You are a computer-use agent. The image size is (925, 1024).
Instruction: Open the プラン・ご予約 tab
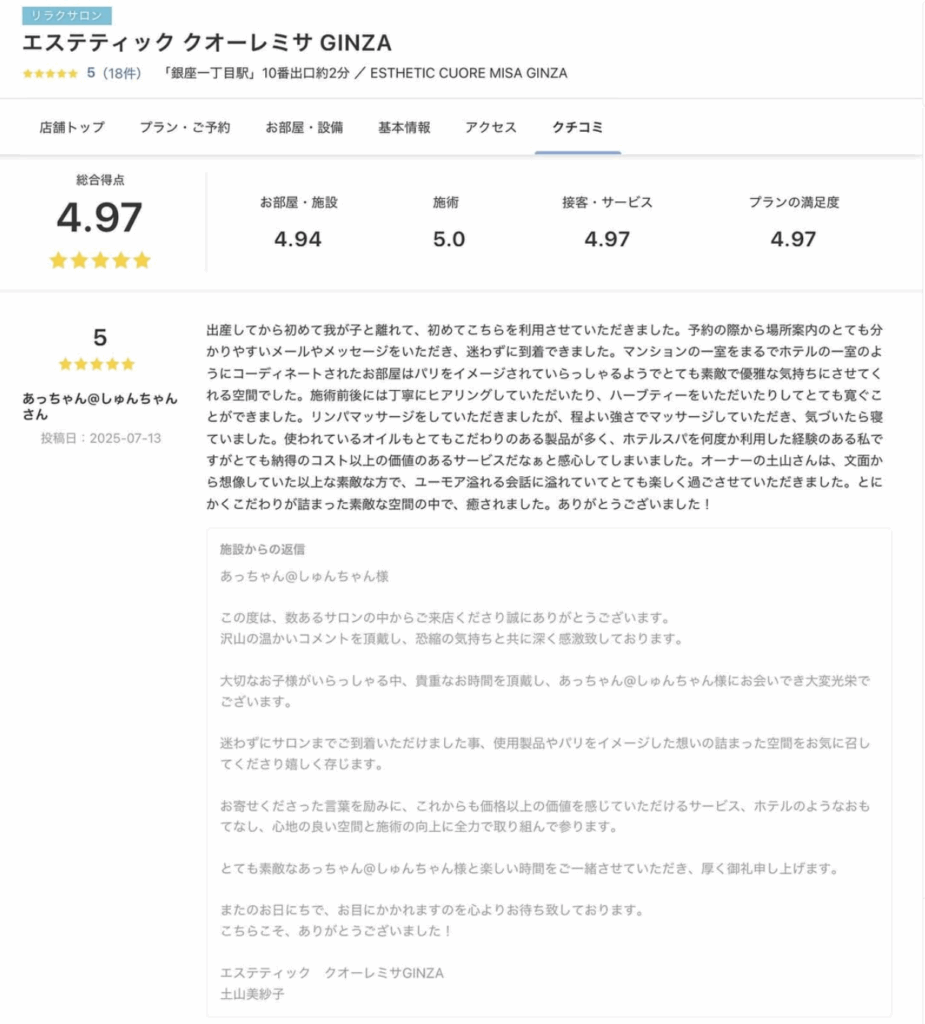click(x=185, y=127)
